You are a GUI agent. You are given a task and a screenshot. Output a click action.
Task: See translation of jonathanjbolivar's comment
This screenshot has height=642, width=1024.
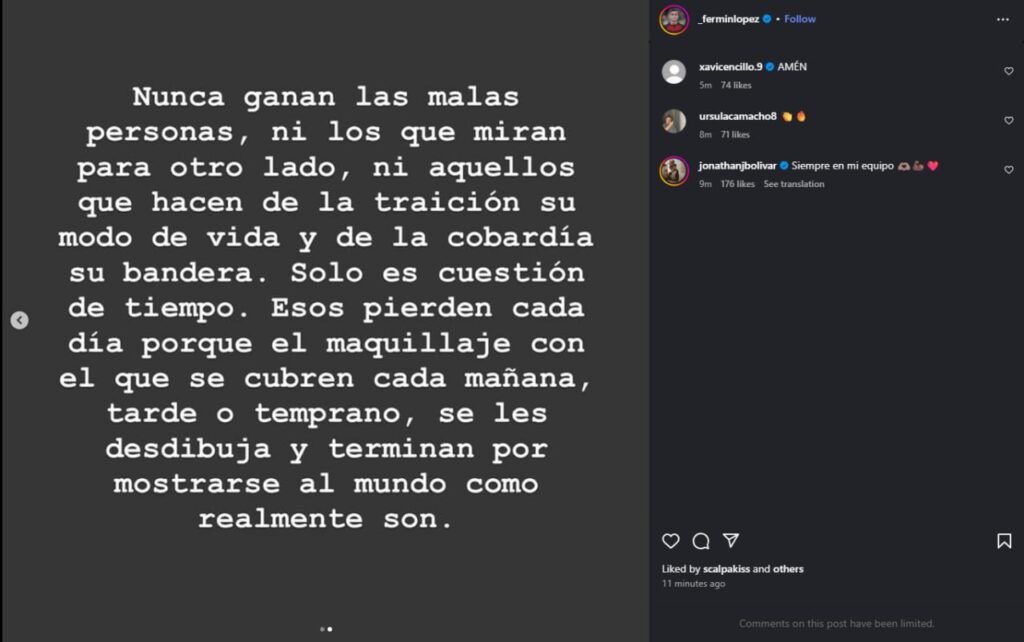coord(794,184)
